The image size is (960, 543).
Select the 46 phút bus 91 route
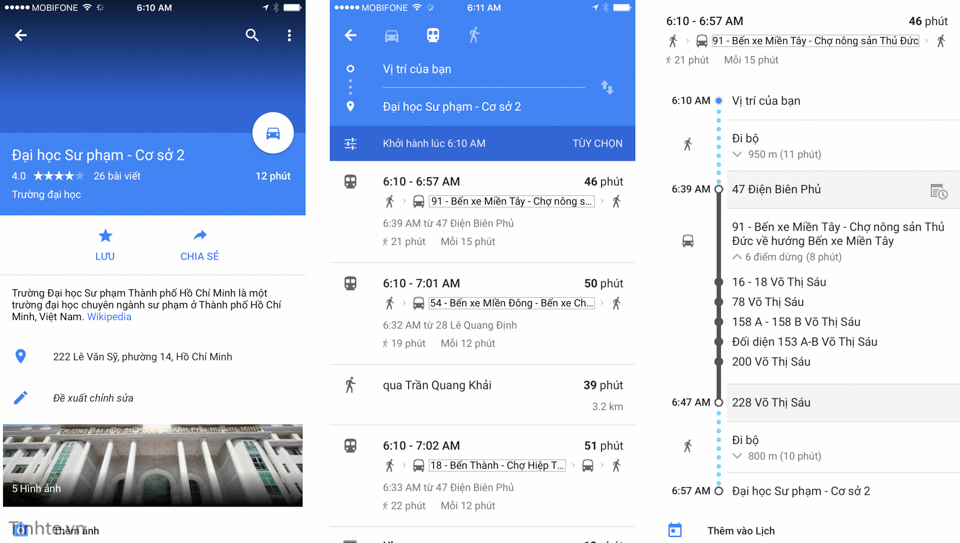click(482, 211)
